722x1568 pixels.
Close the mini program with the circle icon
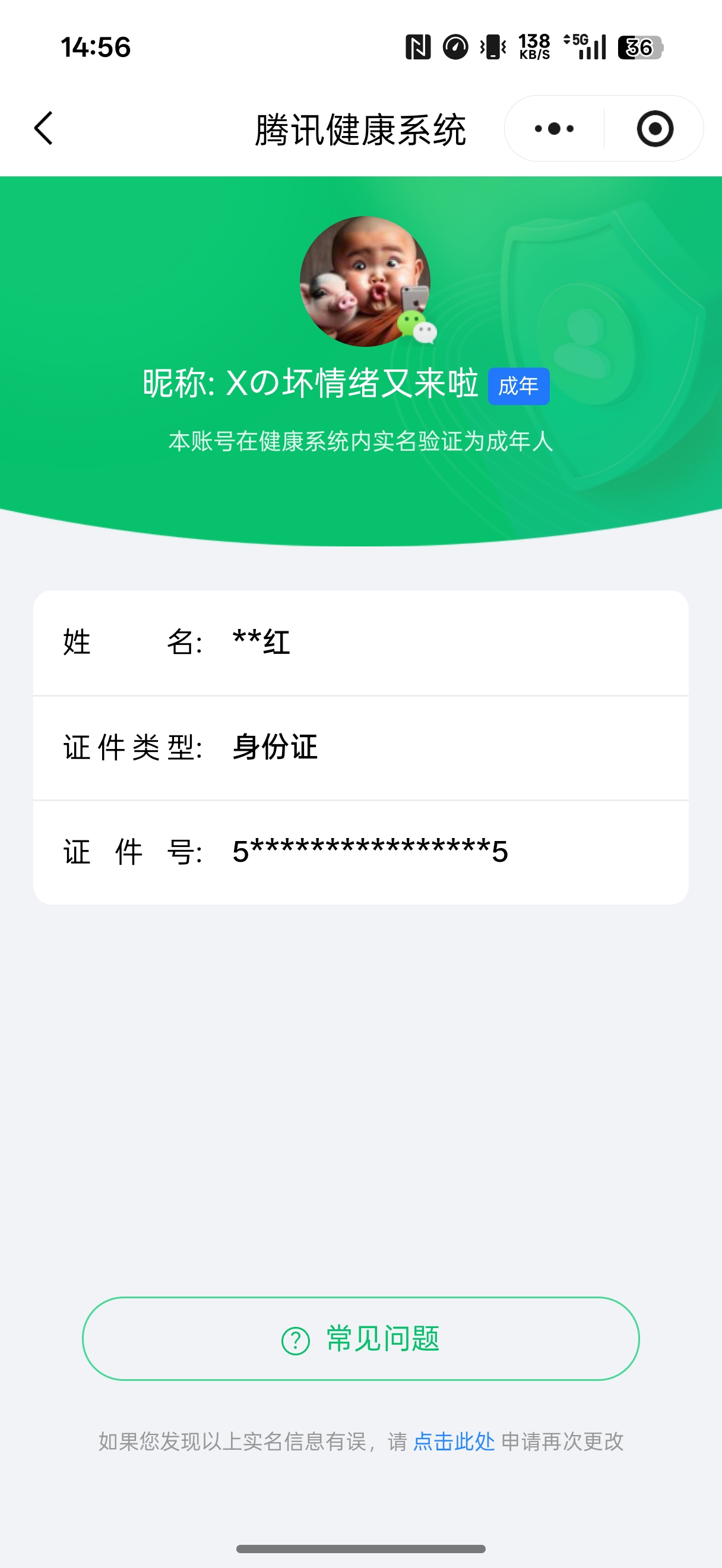pyautogui.click(x=654, y=128)
